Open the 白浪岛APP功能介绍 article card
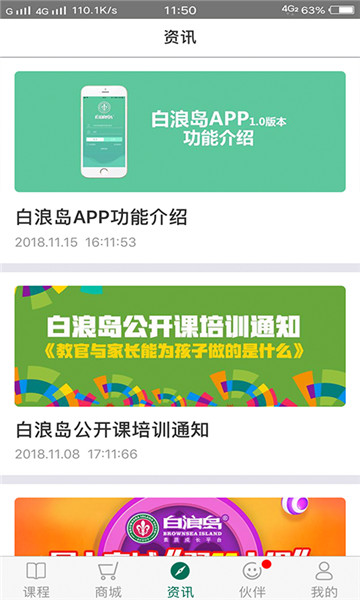Viewport: 360px width, 600px height. coord(180,161)
